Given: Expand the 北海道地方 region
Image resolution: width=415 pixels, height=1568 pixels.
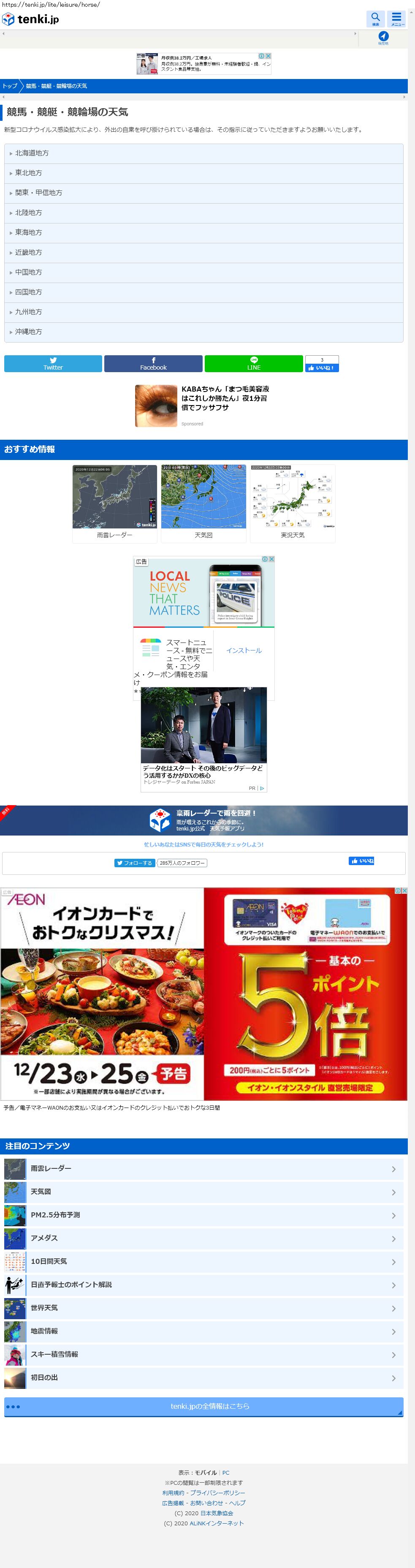Looking at the screenshot, I should point(203,153).
